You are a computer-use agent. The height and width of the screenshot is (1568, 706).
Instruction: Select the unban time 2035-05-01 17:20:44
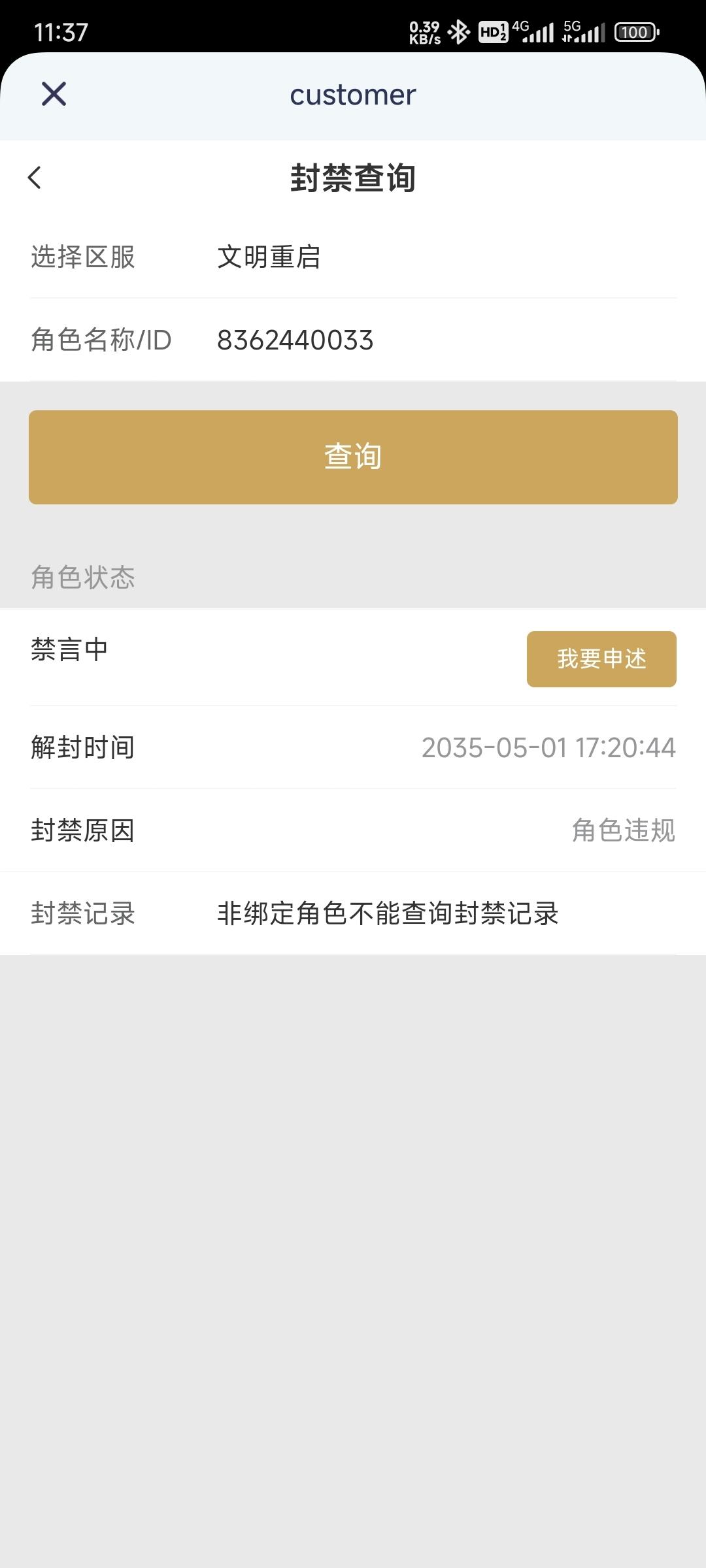tap(548, 747)
